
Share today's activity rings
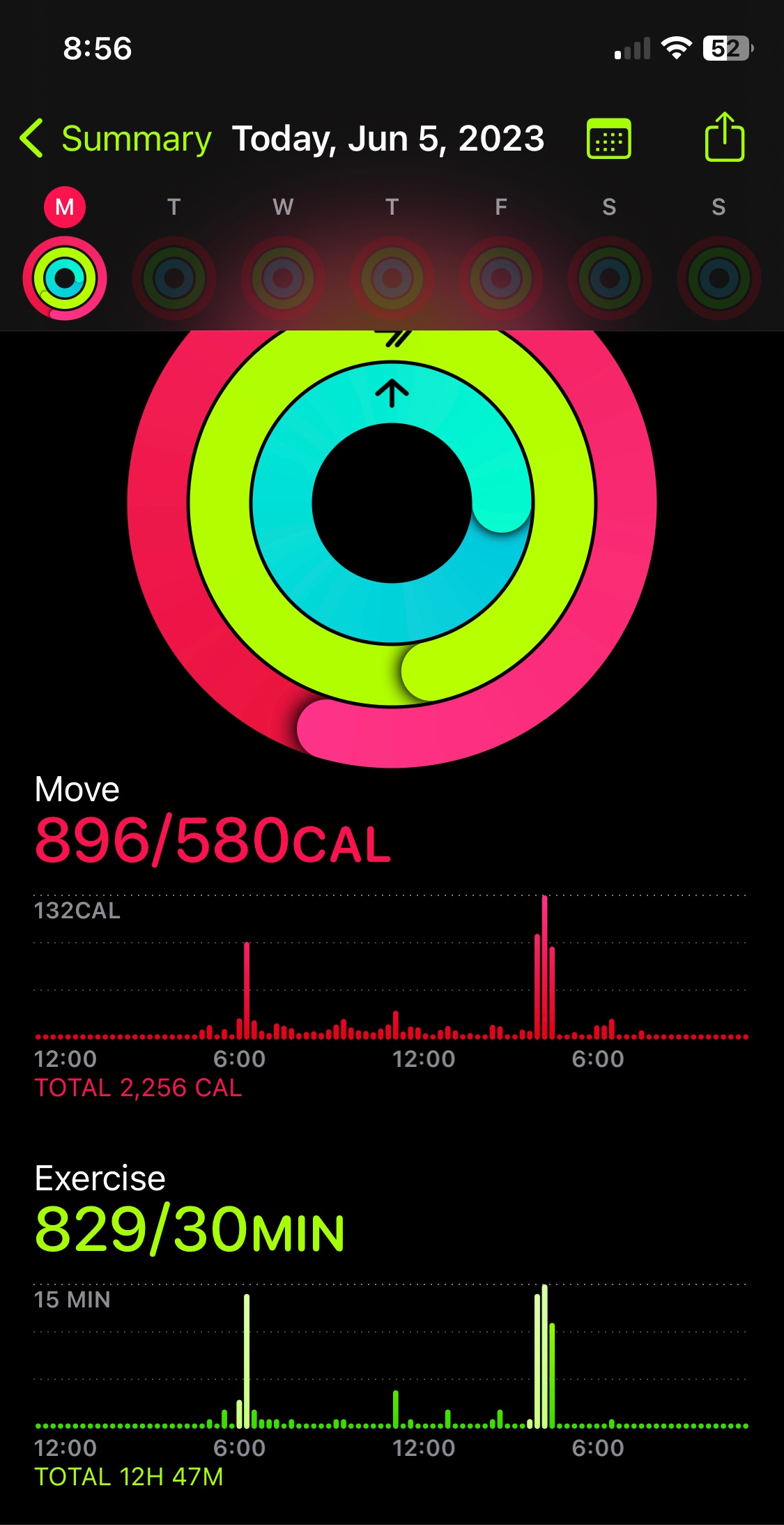(724, 137)
